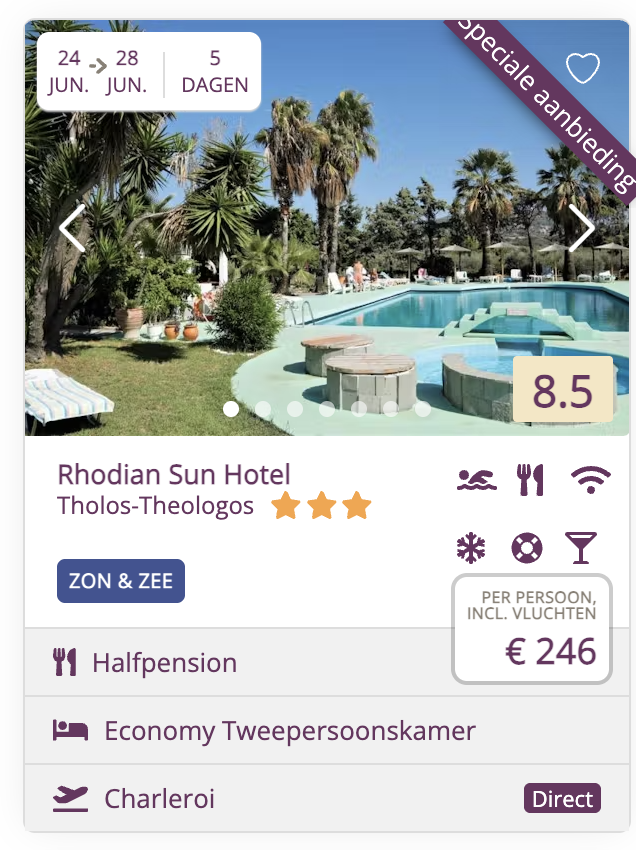Open the € 246 per person price box

coord(532,630)
